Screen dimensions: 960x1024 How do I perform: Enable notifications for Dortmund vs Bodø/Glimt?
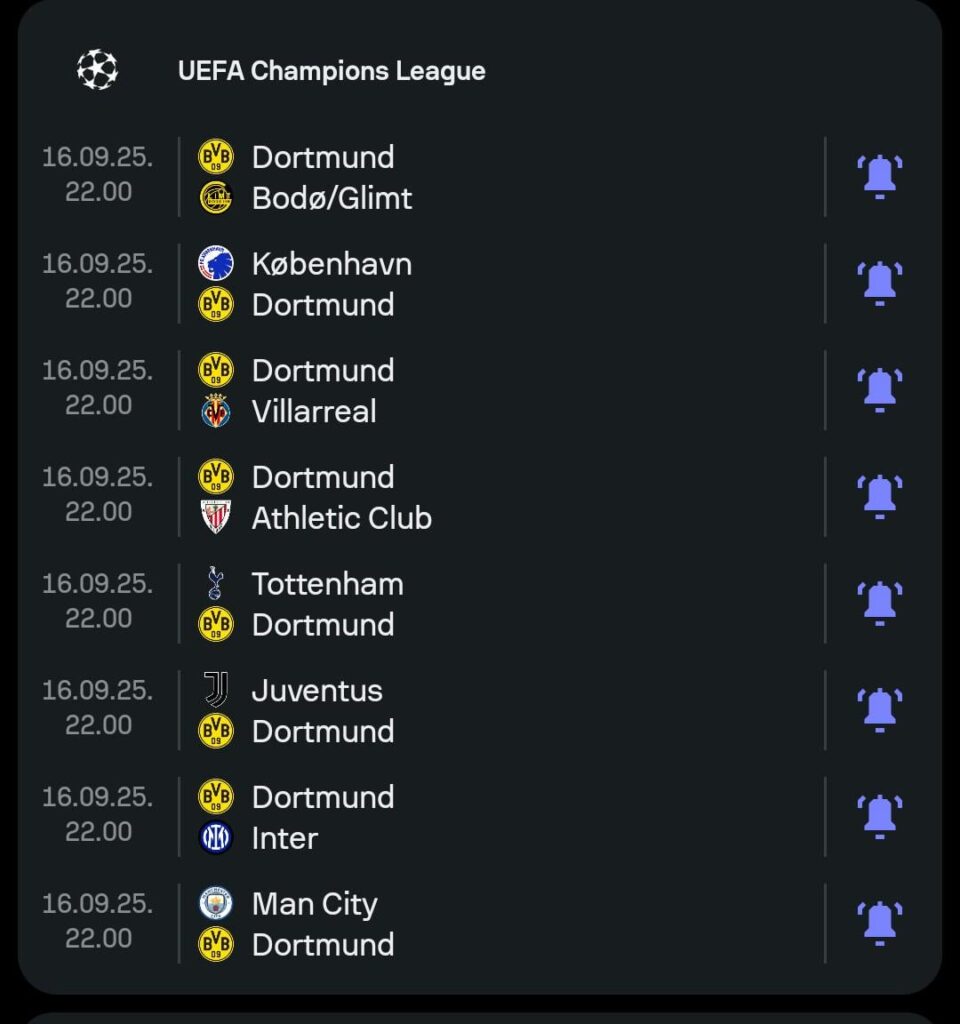point(879,176)
